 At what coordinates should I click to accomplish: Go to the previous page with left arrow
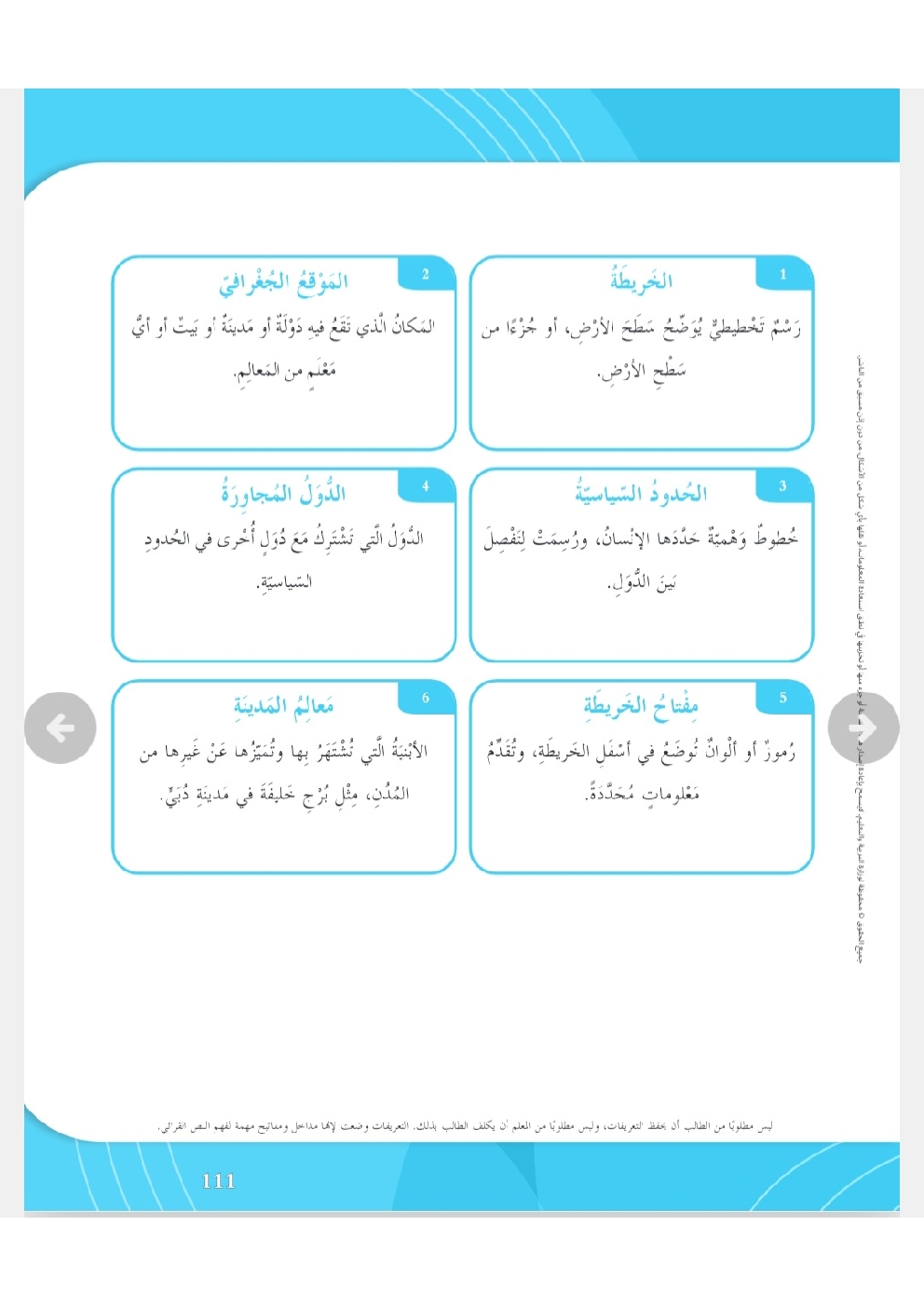point(61,728)
